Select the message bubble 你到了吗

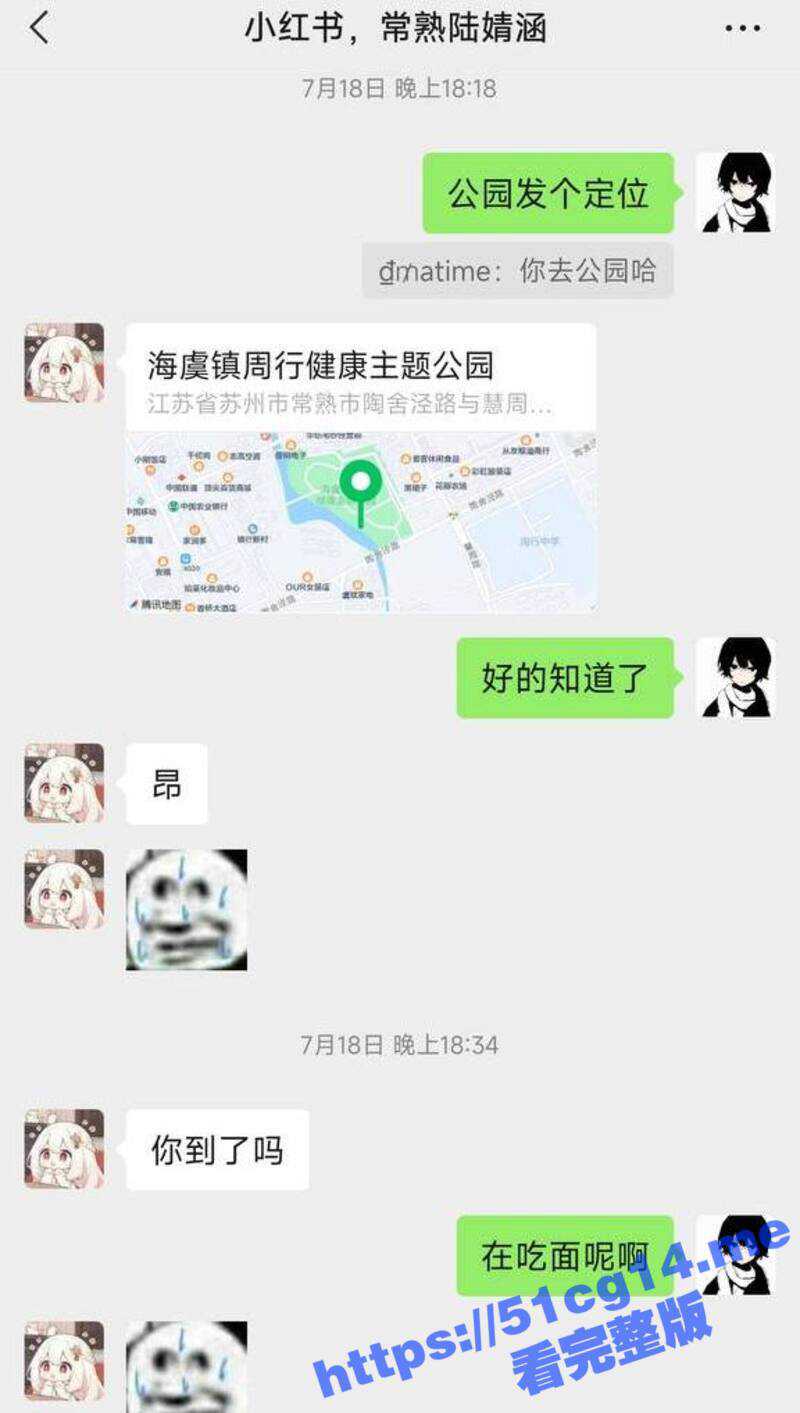point(218,1150)
